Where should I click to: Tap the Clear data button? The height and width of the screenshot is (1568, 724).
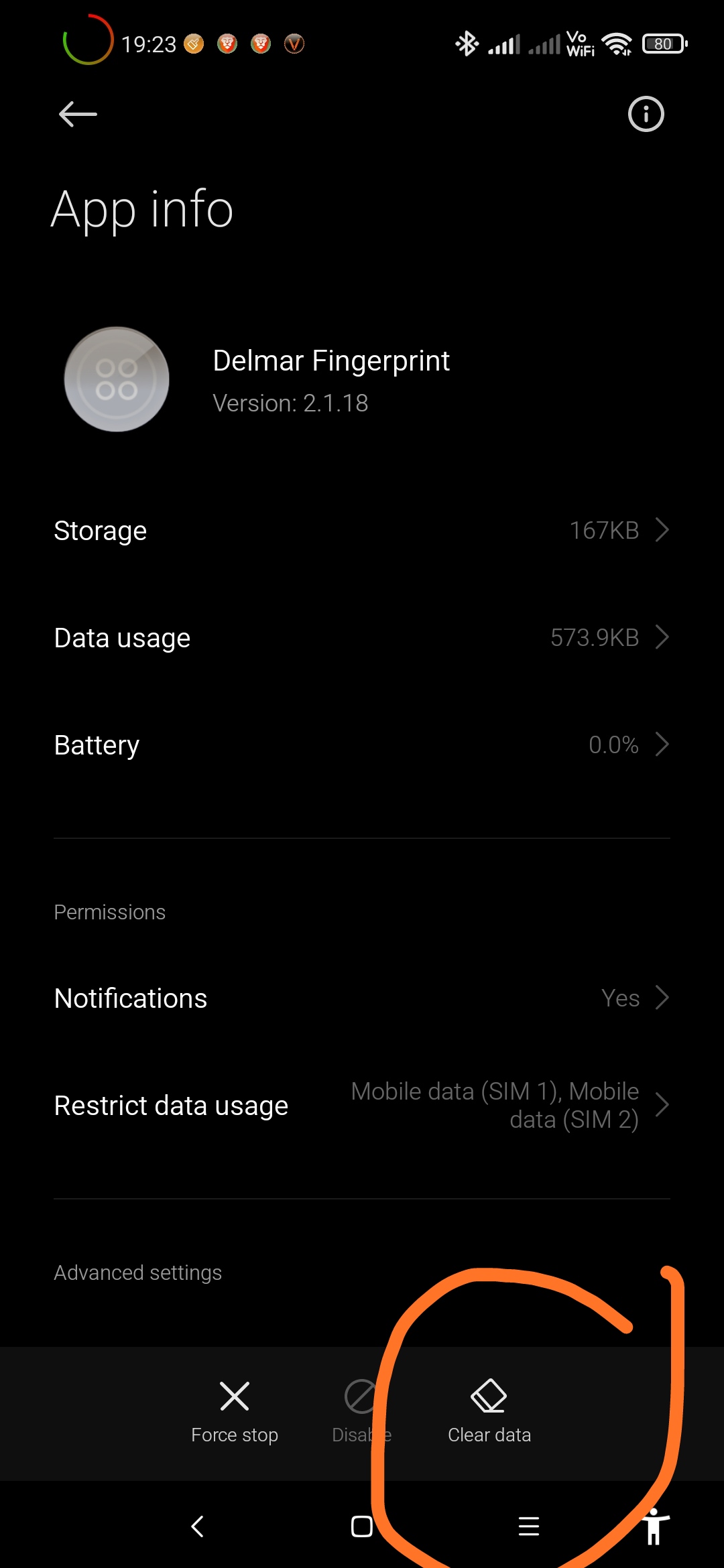point(489,1411)
